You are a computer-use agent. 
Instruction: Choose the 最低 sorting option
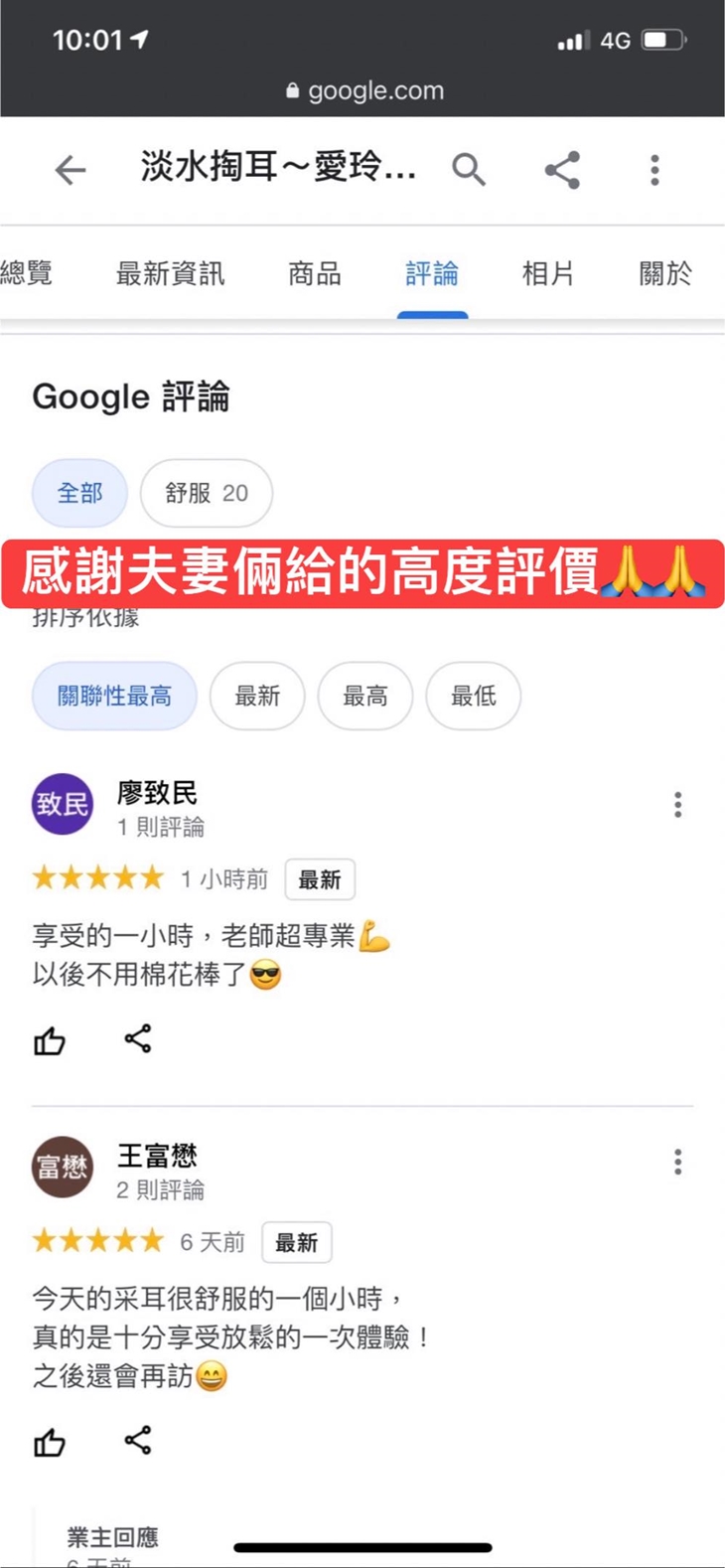pyautogui.click(x=474, y=697)
